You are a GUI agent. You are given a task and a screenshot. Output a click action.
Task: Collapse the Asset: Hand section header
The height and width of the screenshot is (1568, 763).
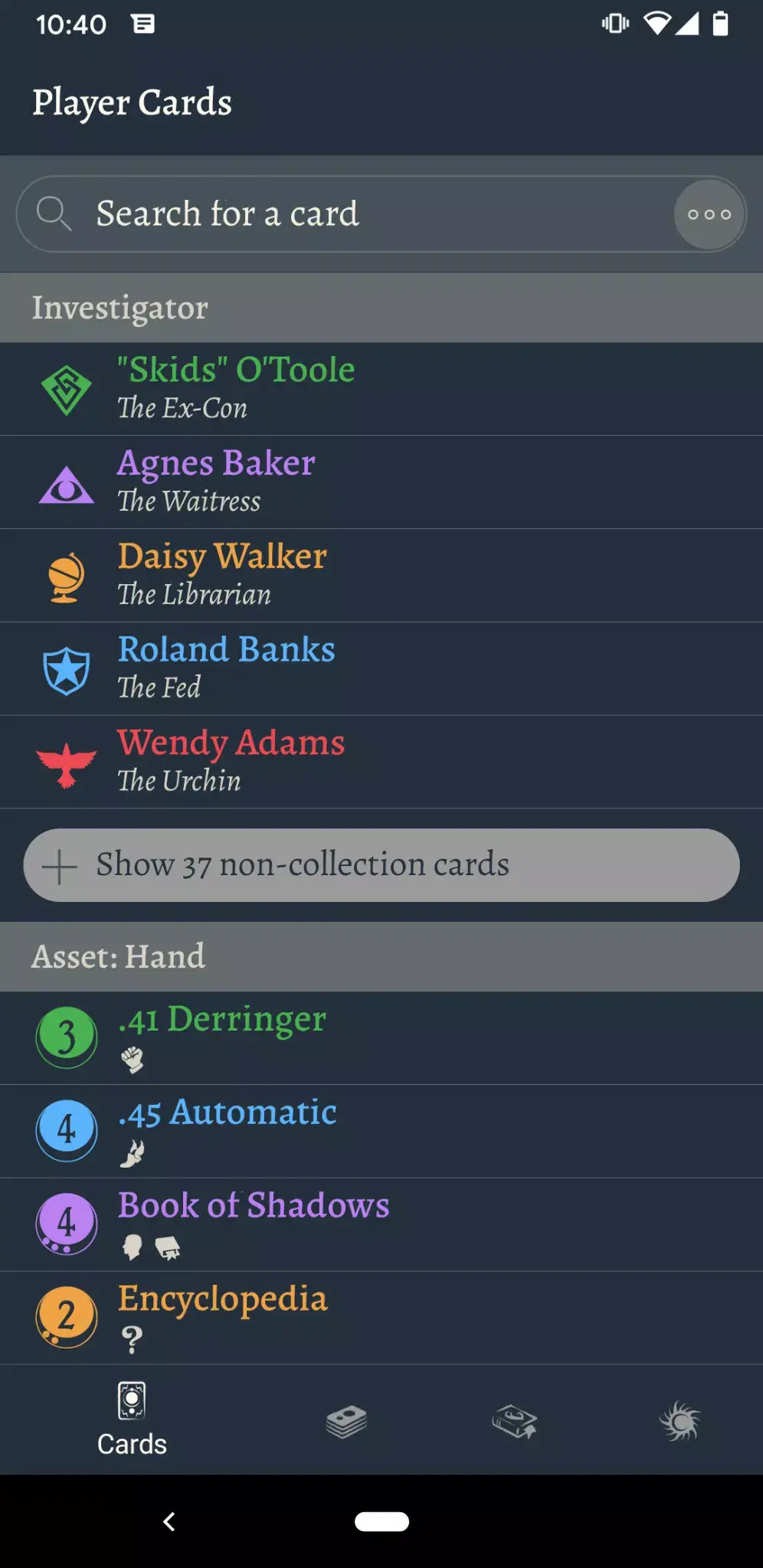(x=381, y=955)
